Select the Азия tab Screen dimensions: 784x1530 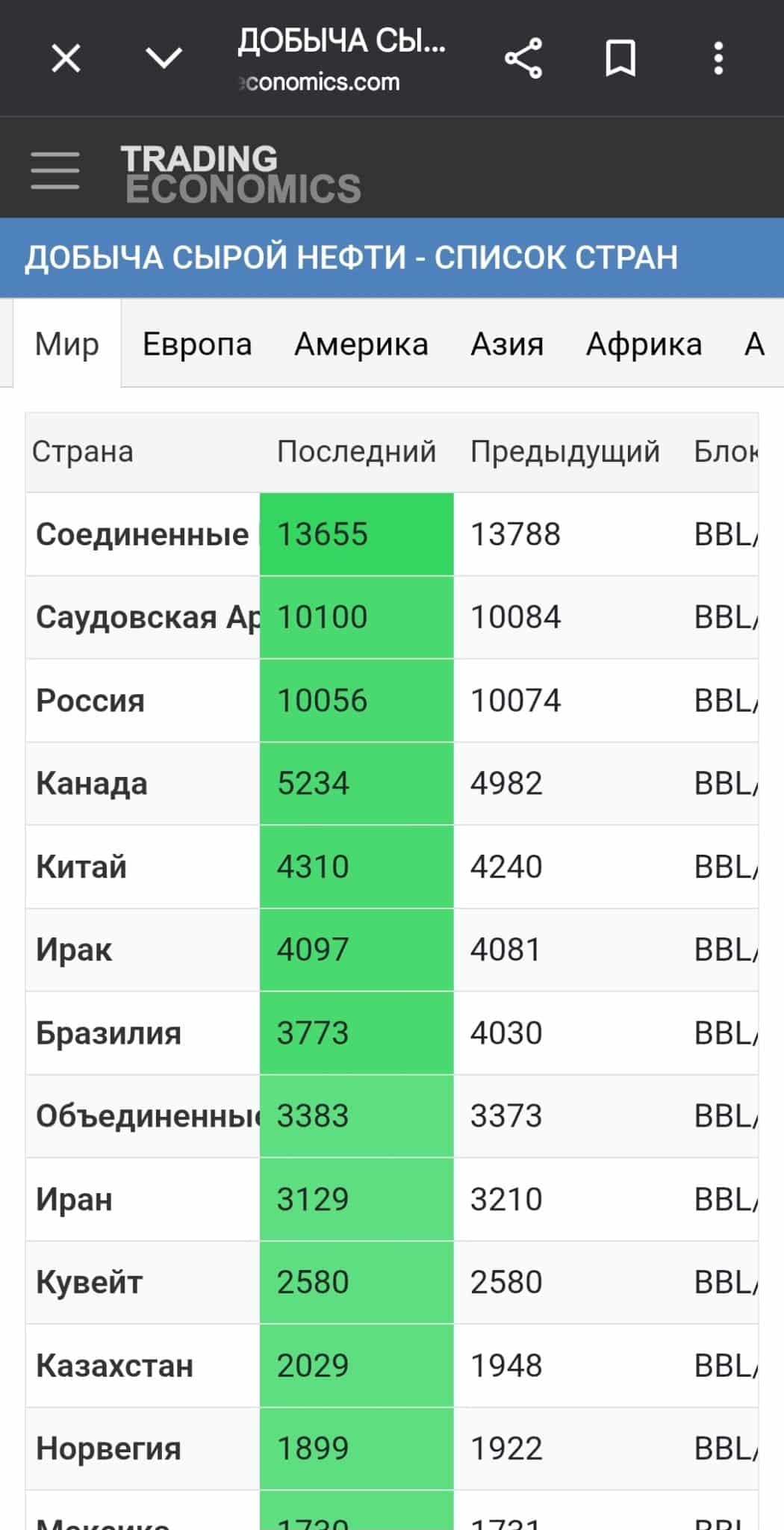coord(507,344)
